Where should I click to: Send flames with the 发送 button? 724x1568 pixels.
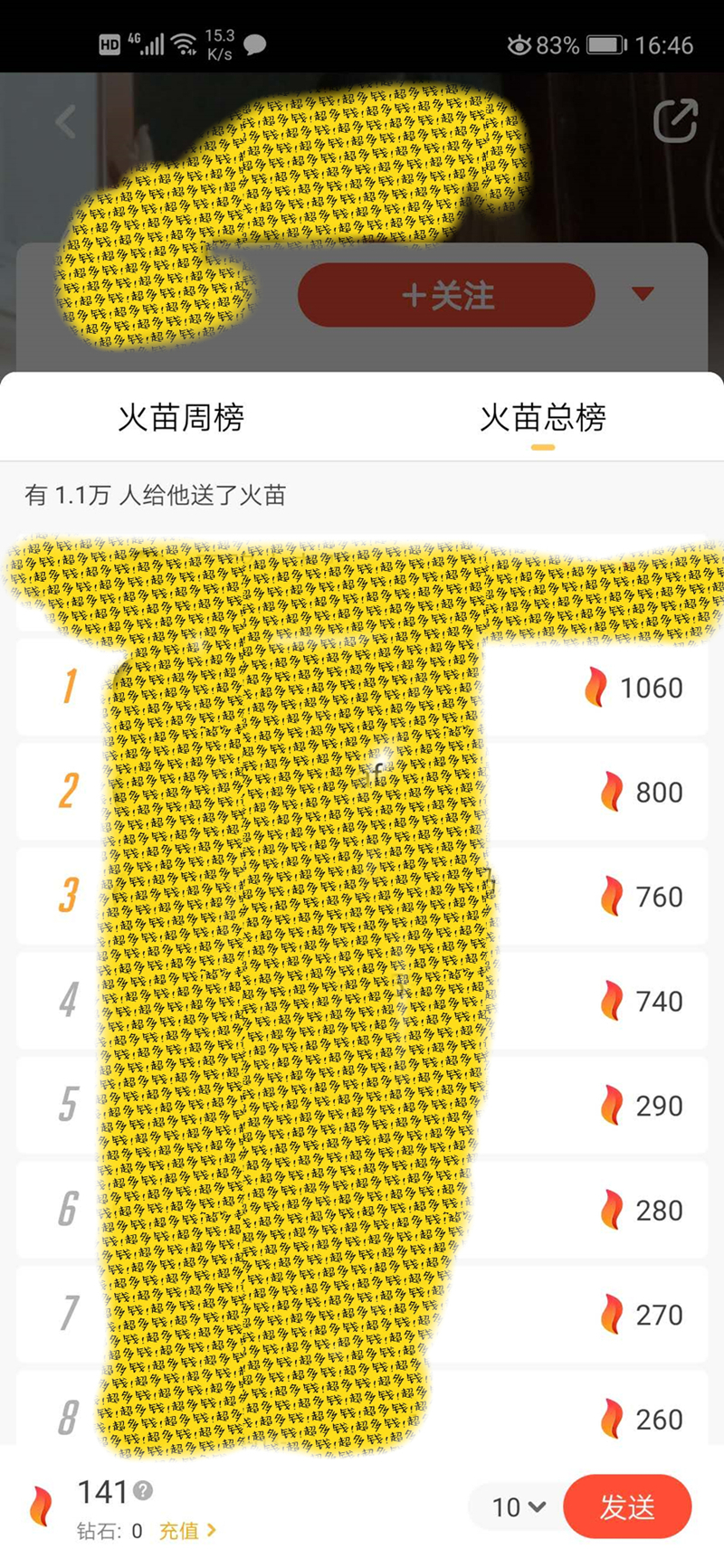pos(627,1506)
